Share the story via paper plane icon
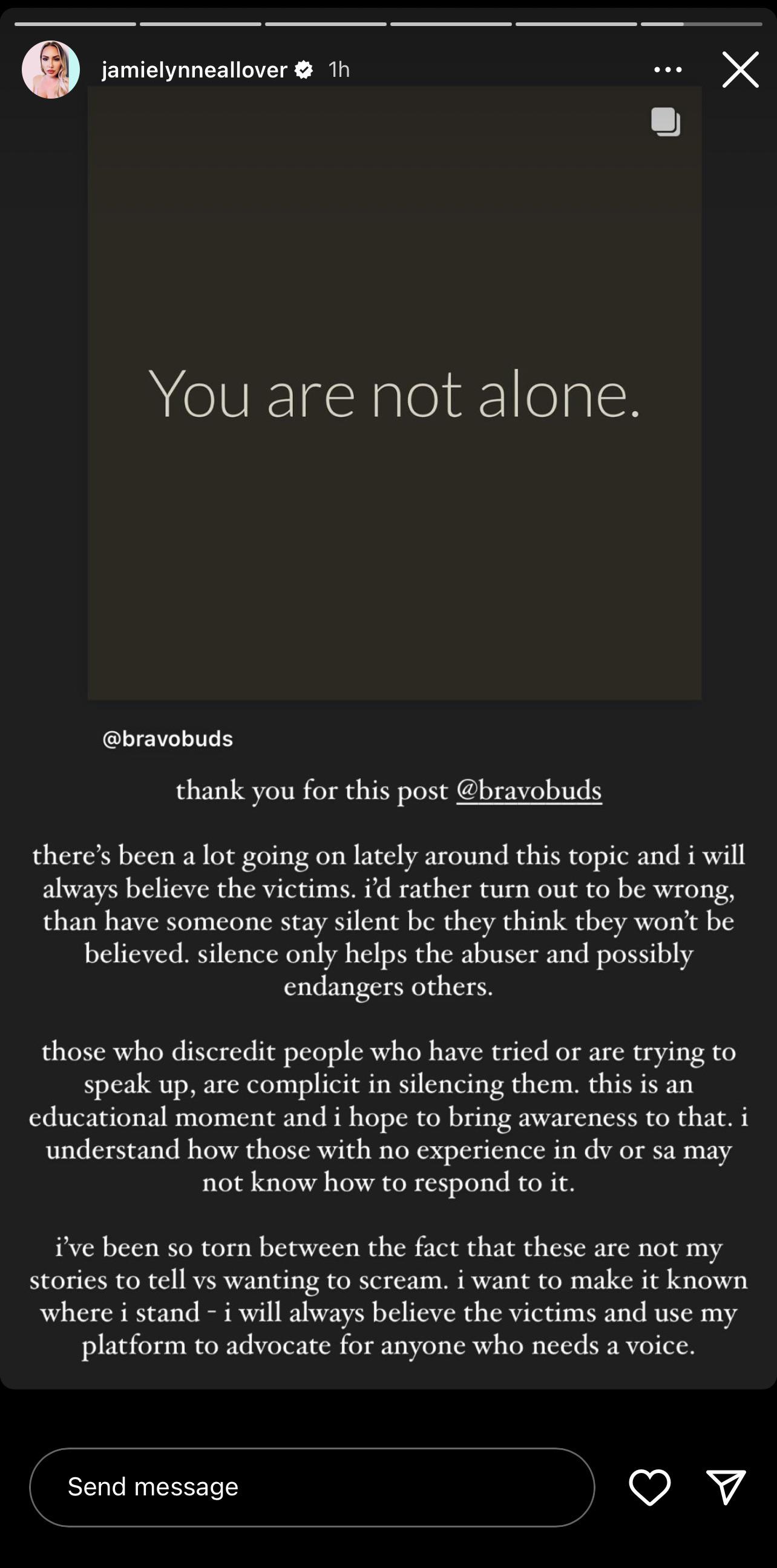 point(726,1486)
